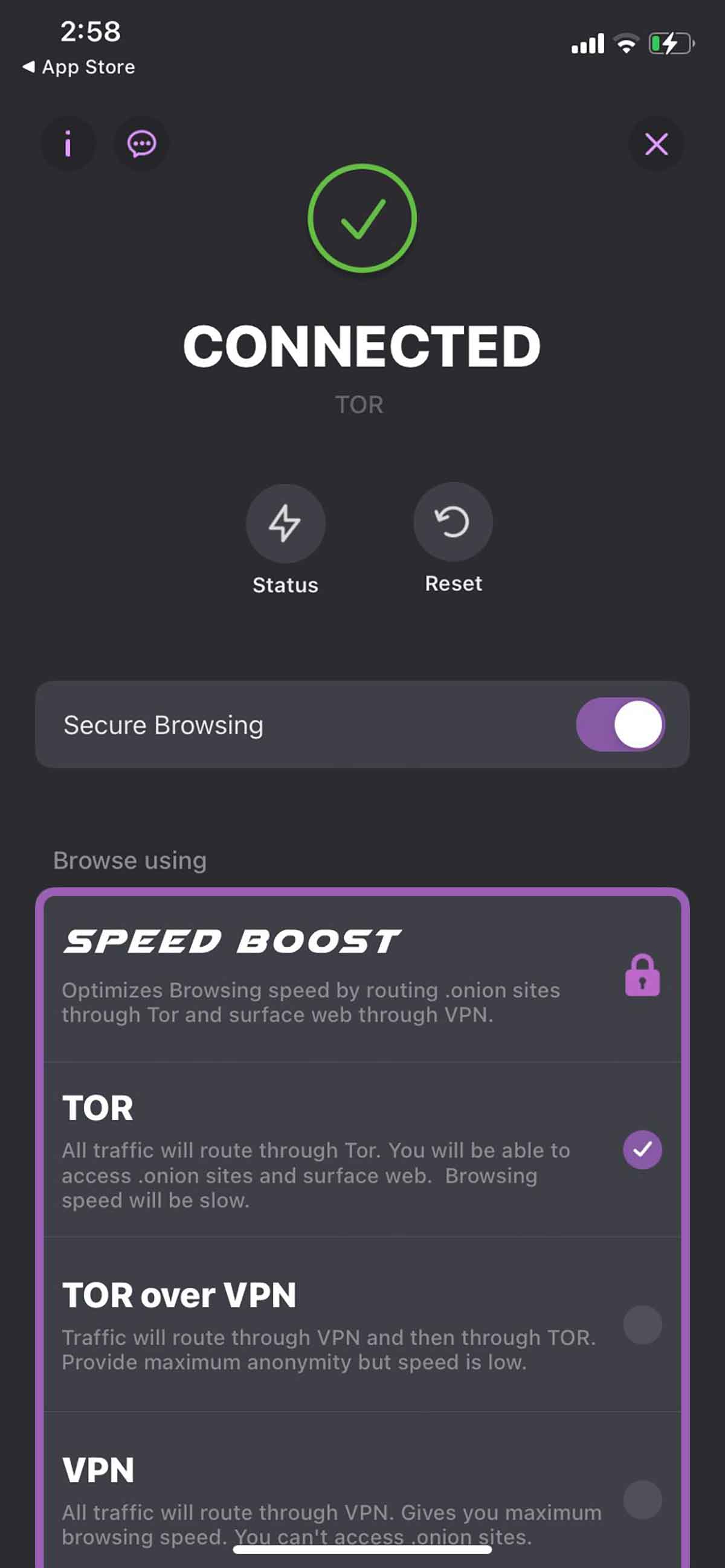The width and height of the screenshot is (725, 1568).
Task: Open the info icon
Action: click(68, 144)
